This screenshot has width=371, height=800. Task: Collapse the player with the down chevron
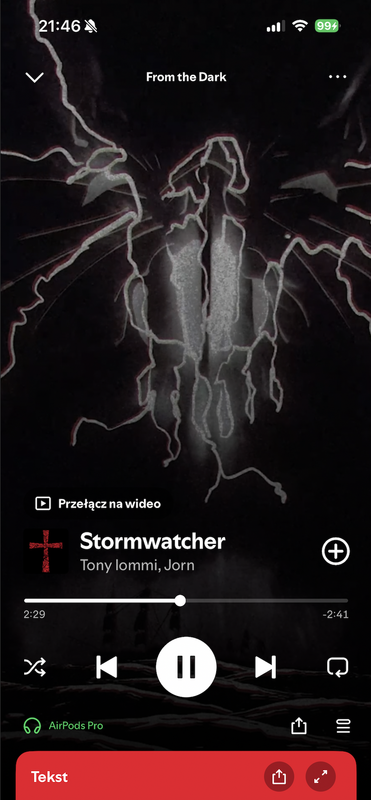point(35,78)
